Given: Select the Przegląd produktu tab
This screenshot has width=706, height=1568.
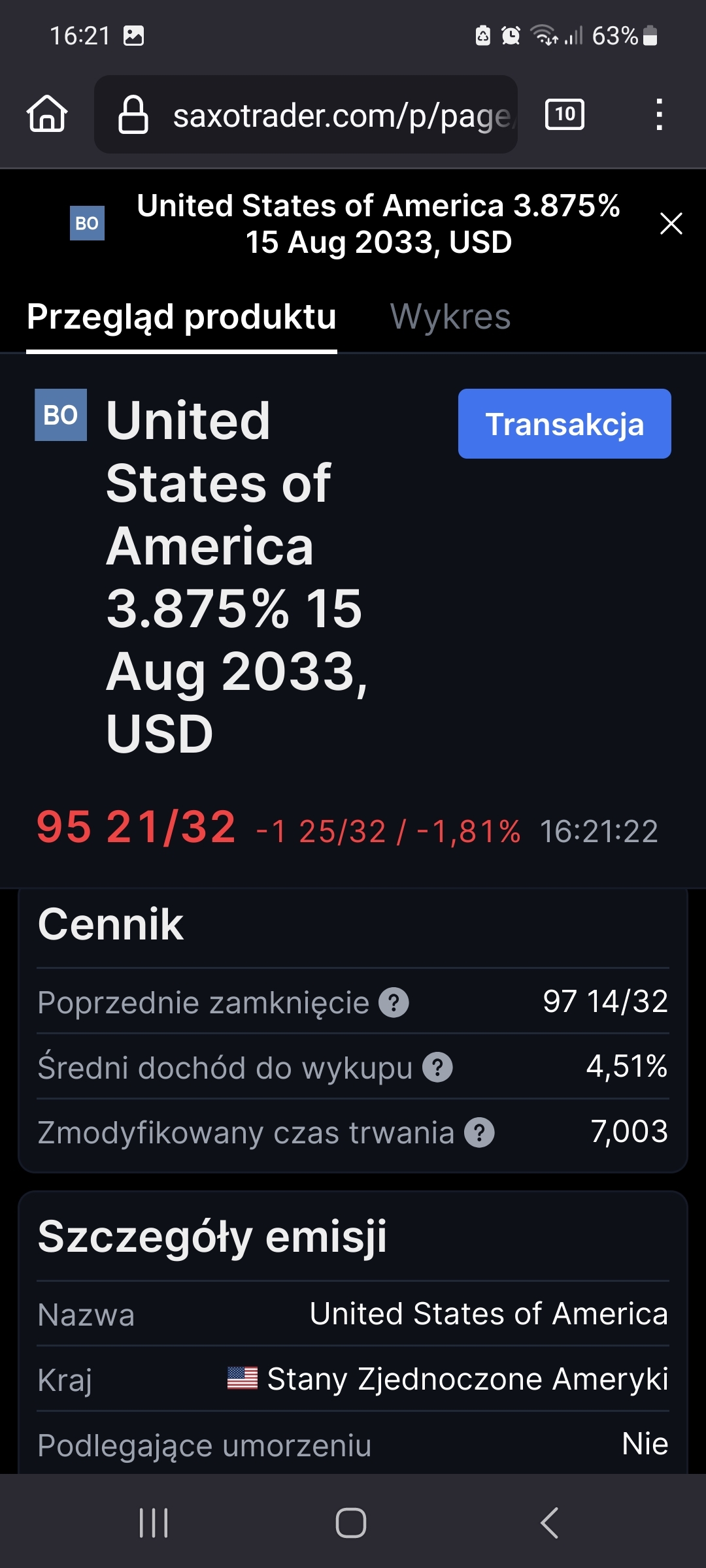Looking at the screenshot, I should [x=182, y=318].
